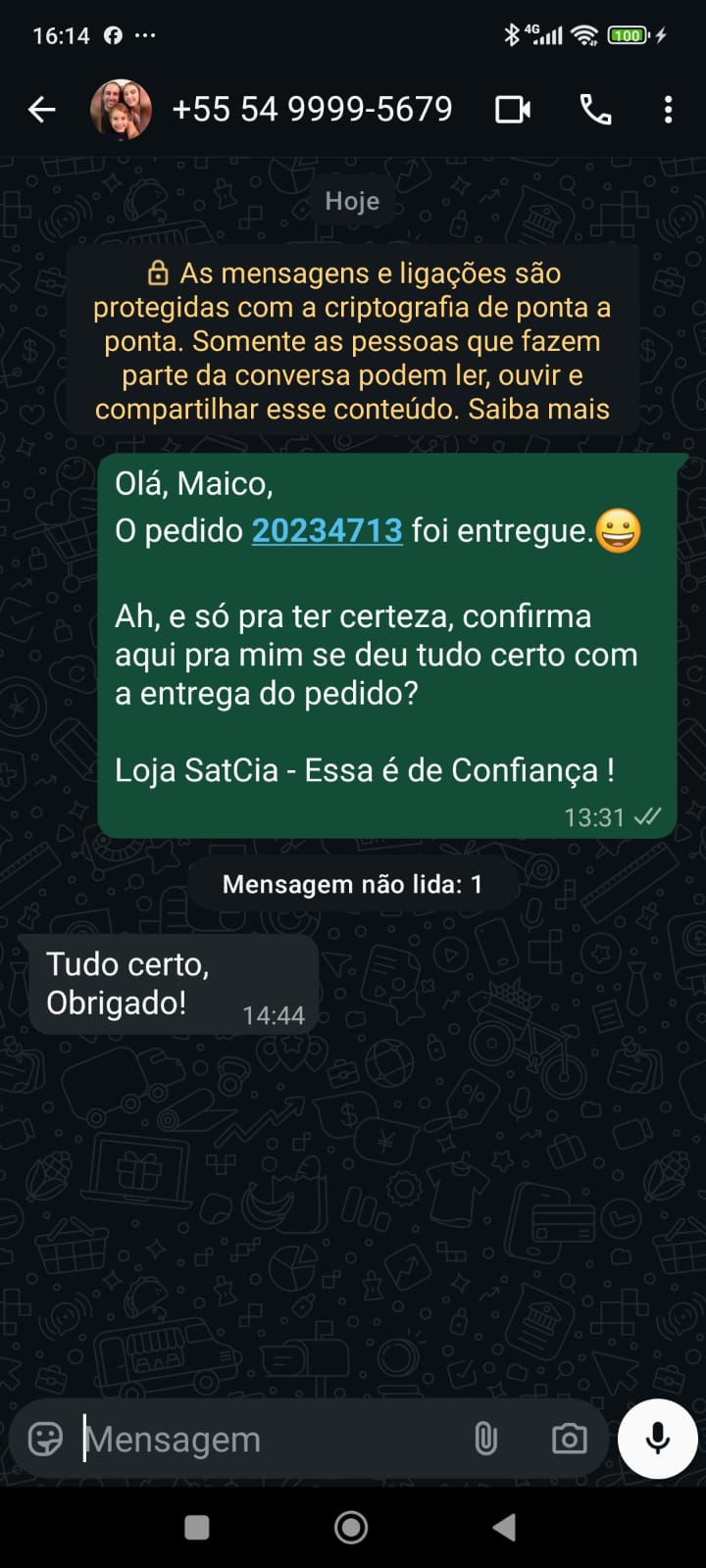Open the emoji and sticker picker
Viewport: 706px width, 1568px height.
click(x=45, y=1439)
